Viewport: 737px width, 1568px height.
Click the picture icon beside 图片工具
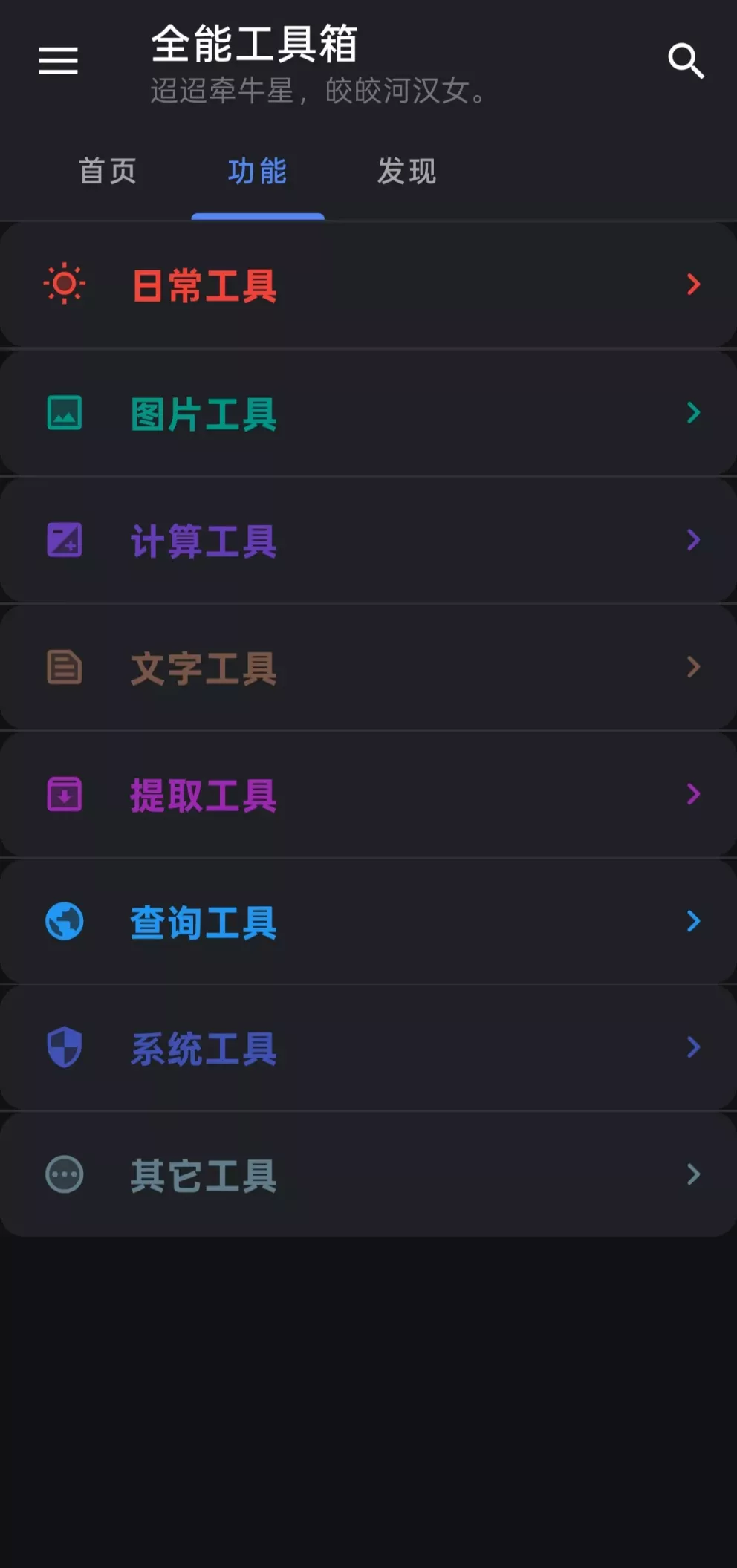(66, 411)
